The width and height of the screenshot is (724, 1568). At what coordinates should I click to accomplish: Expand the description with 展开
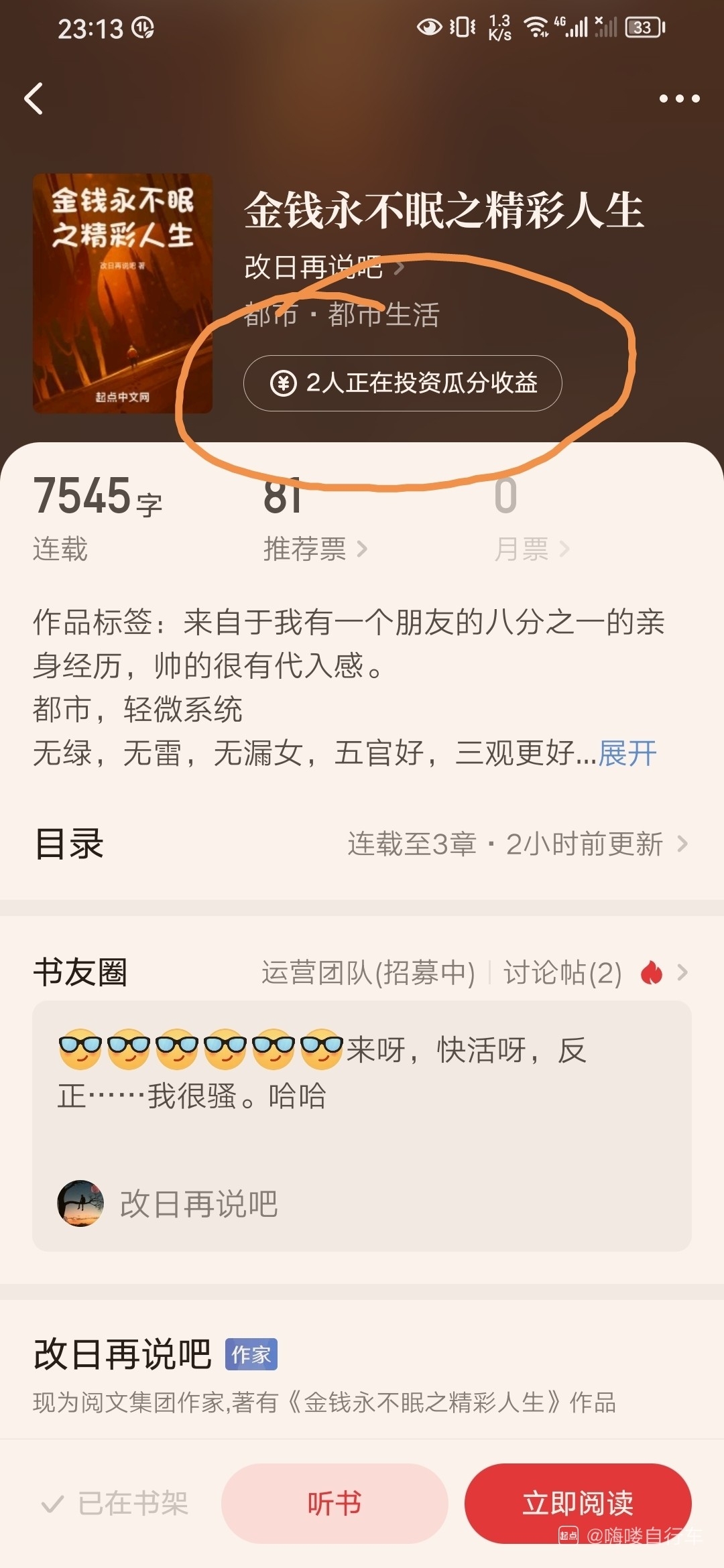627,753
